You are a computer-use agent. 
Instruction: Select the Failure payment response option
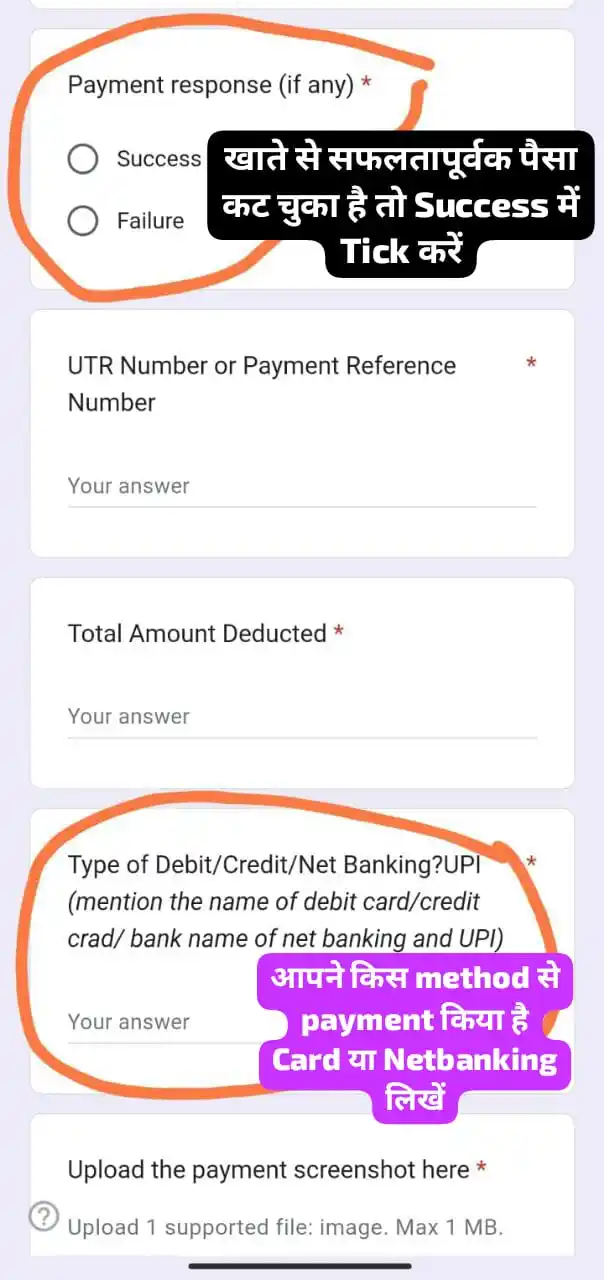(83, 221)
